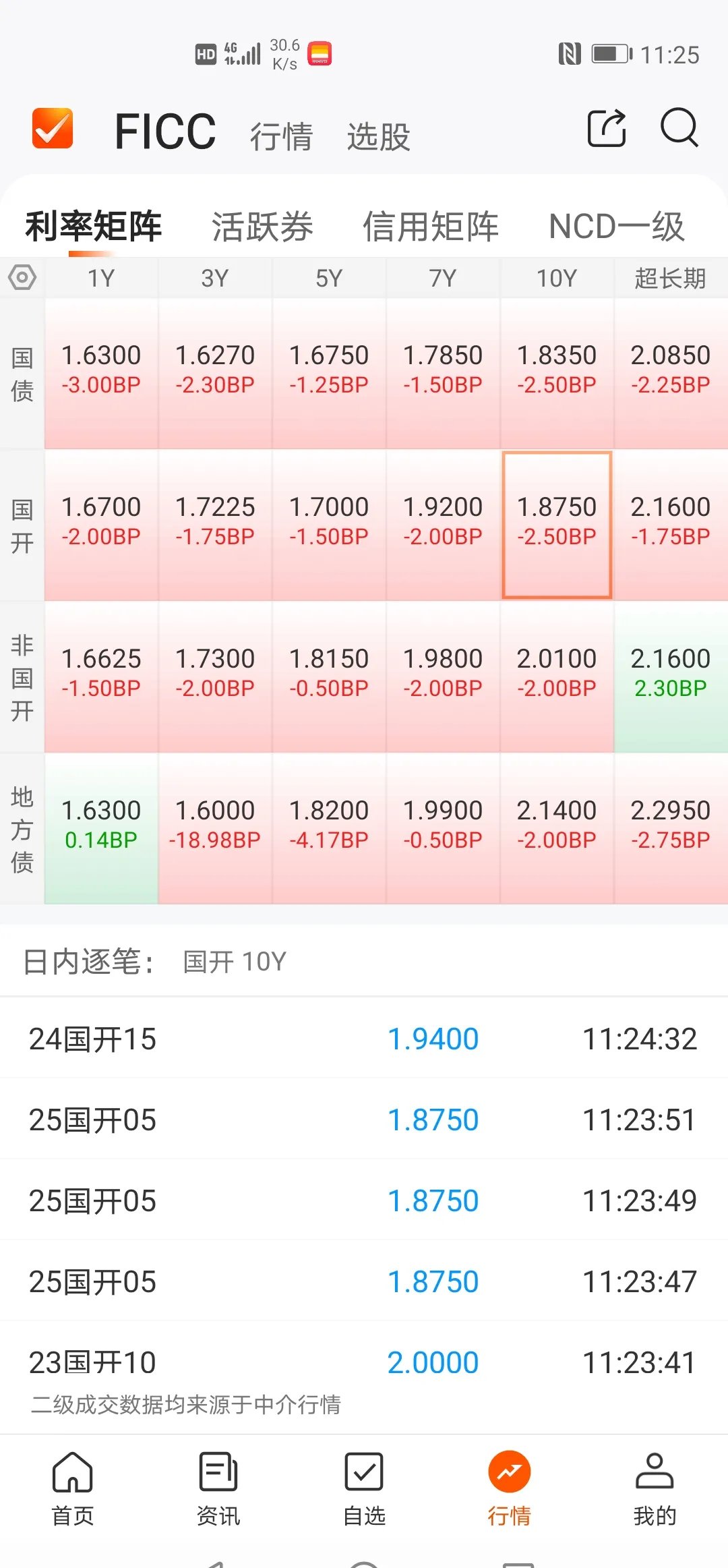Viewport: 728px width, 1568px height.
Task: Tap the 地方债 3Y cell showing -18.98BP
Action: coord(214,825)
